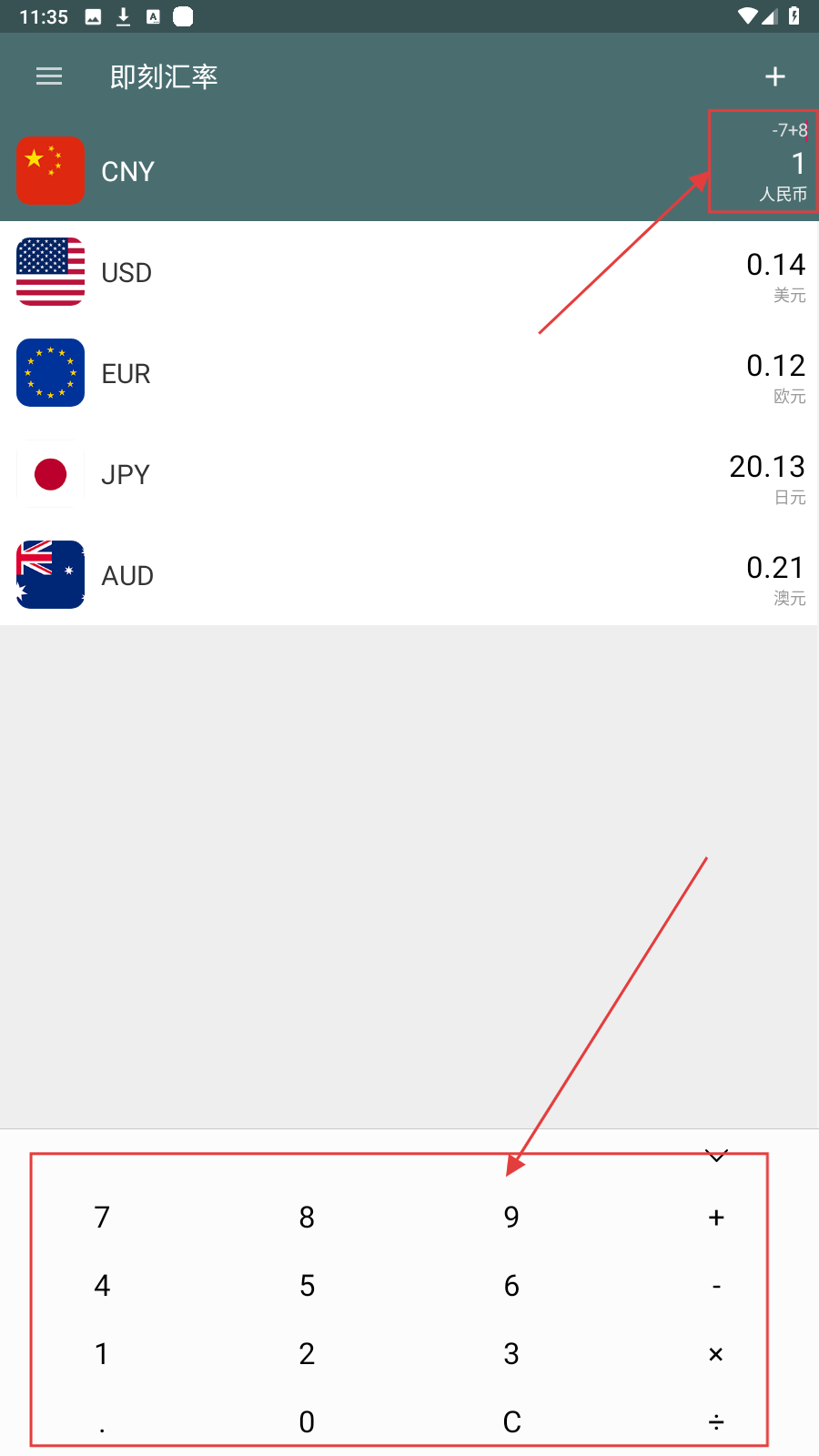Use the minus operator key
The width and height of the screenshot is (819, 1456).
716,1286
